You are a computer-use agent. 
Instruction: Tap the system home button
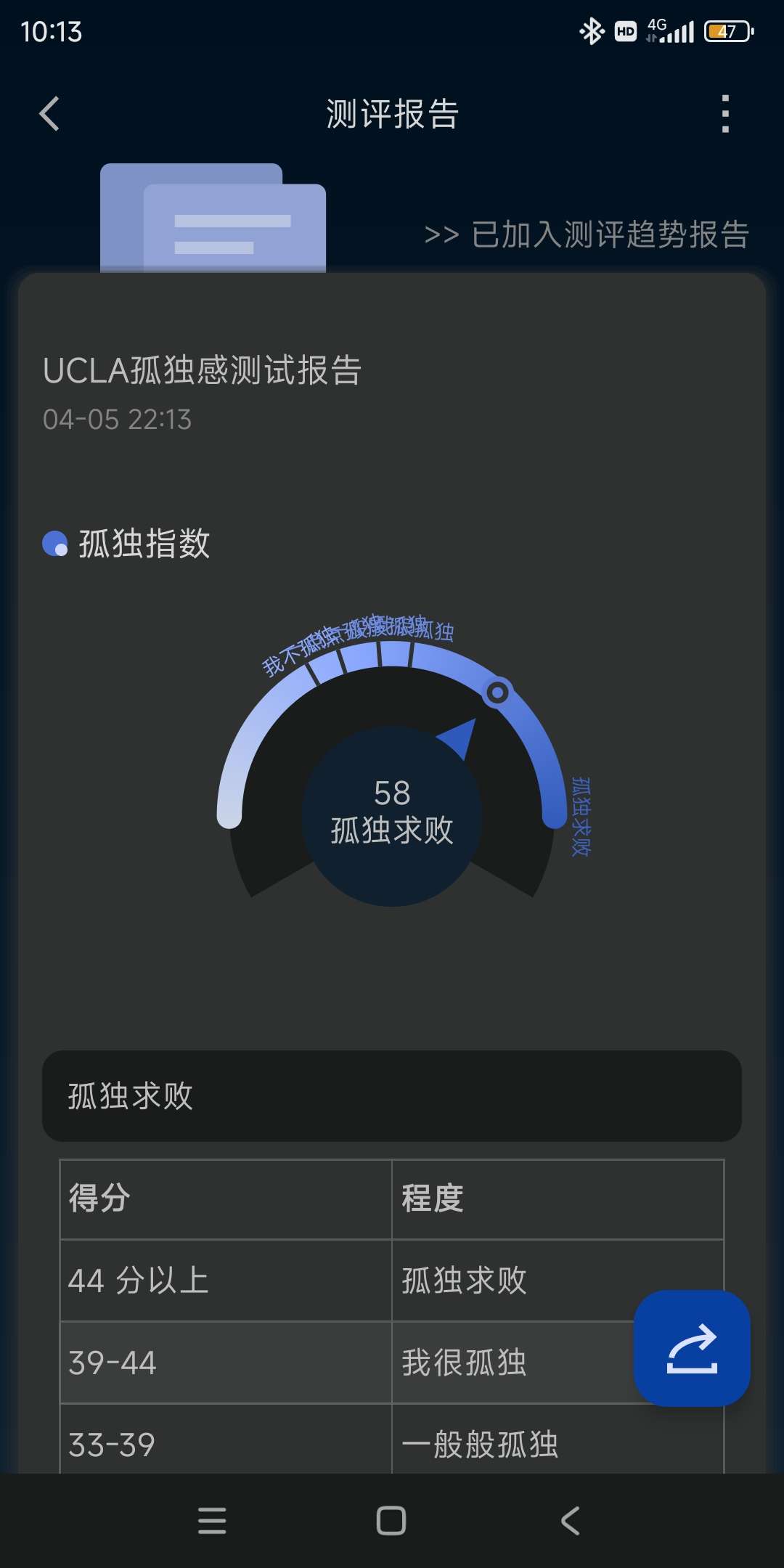(x=391, y=1520)
